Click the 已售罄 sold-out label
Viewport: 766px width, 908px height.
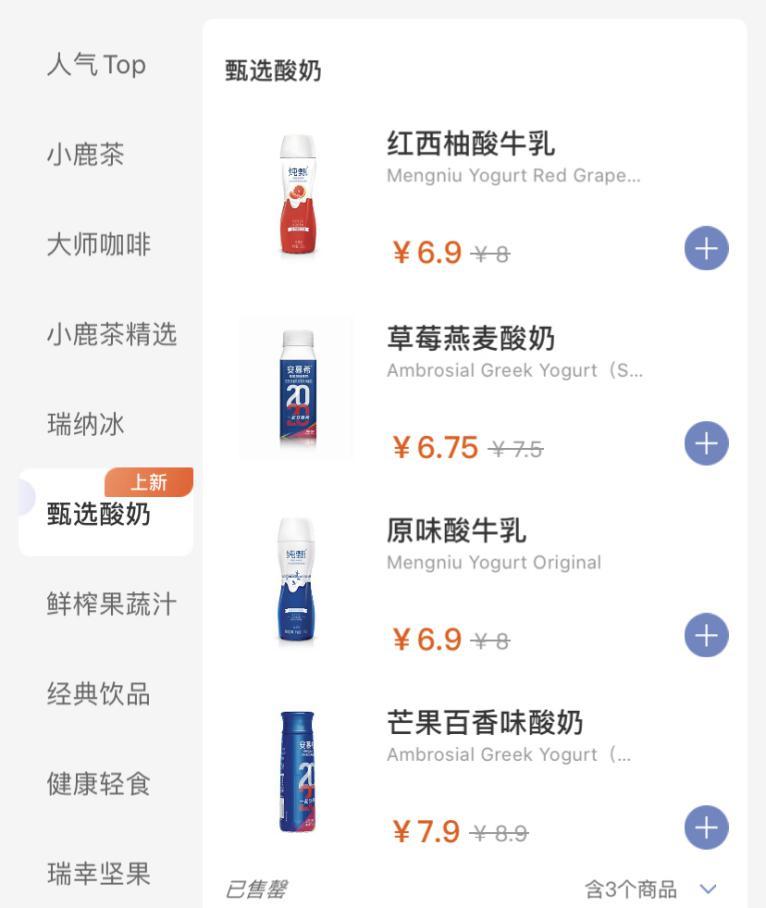pos(260,887)
